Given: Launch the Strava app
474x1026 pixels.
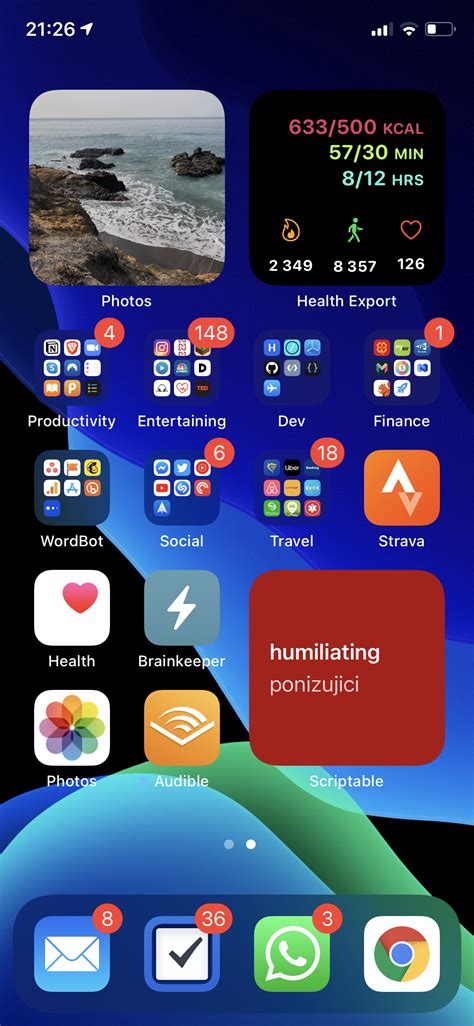Looking at the screenshot, I should (401, 487).
